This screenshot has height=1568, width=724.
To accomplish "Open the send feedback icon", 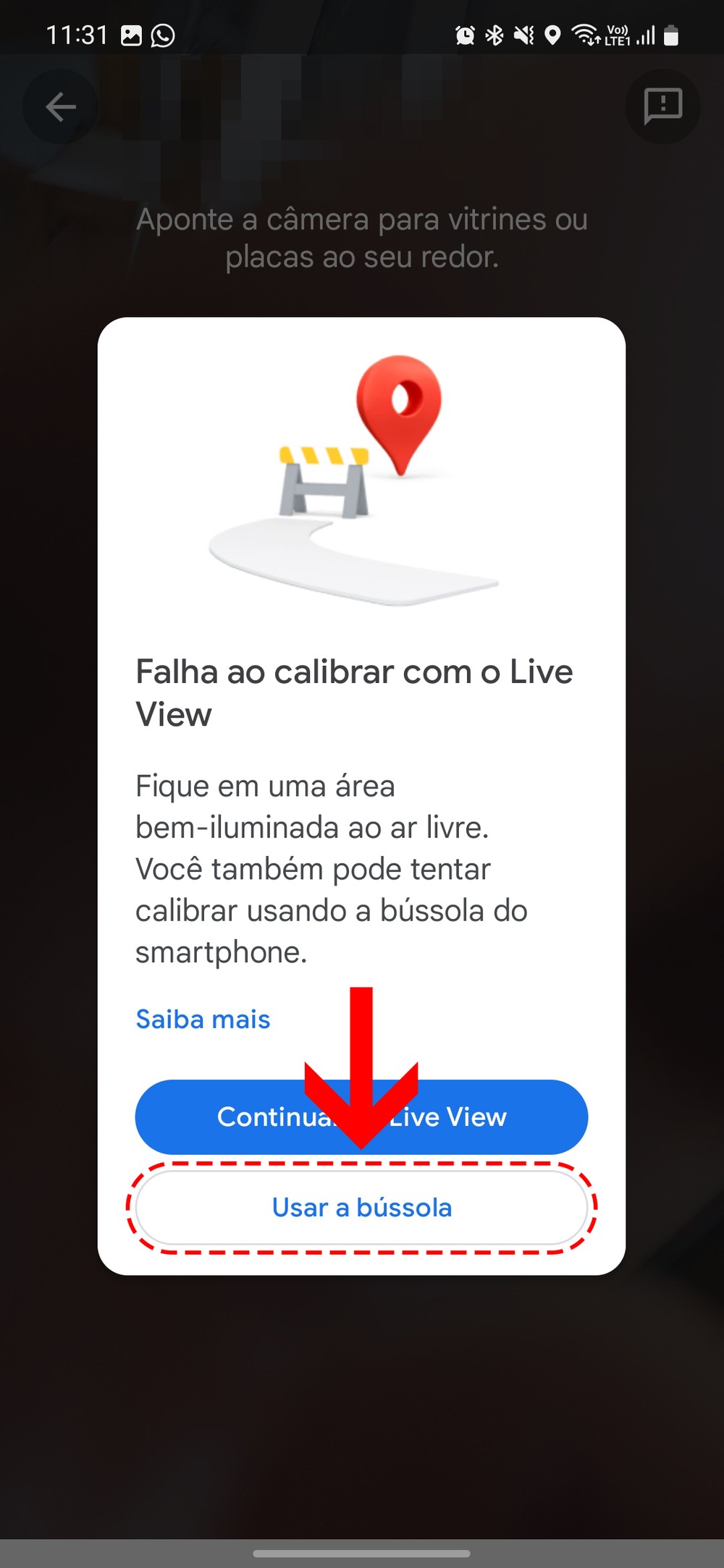I will (x=662, y=107).
